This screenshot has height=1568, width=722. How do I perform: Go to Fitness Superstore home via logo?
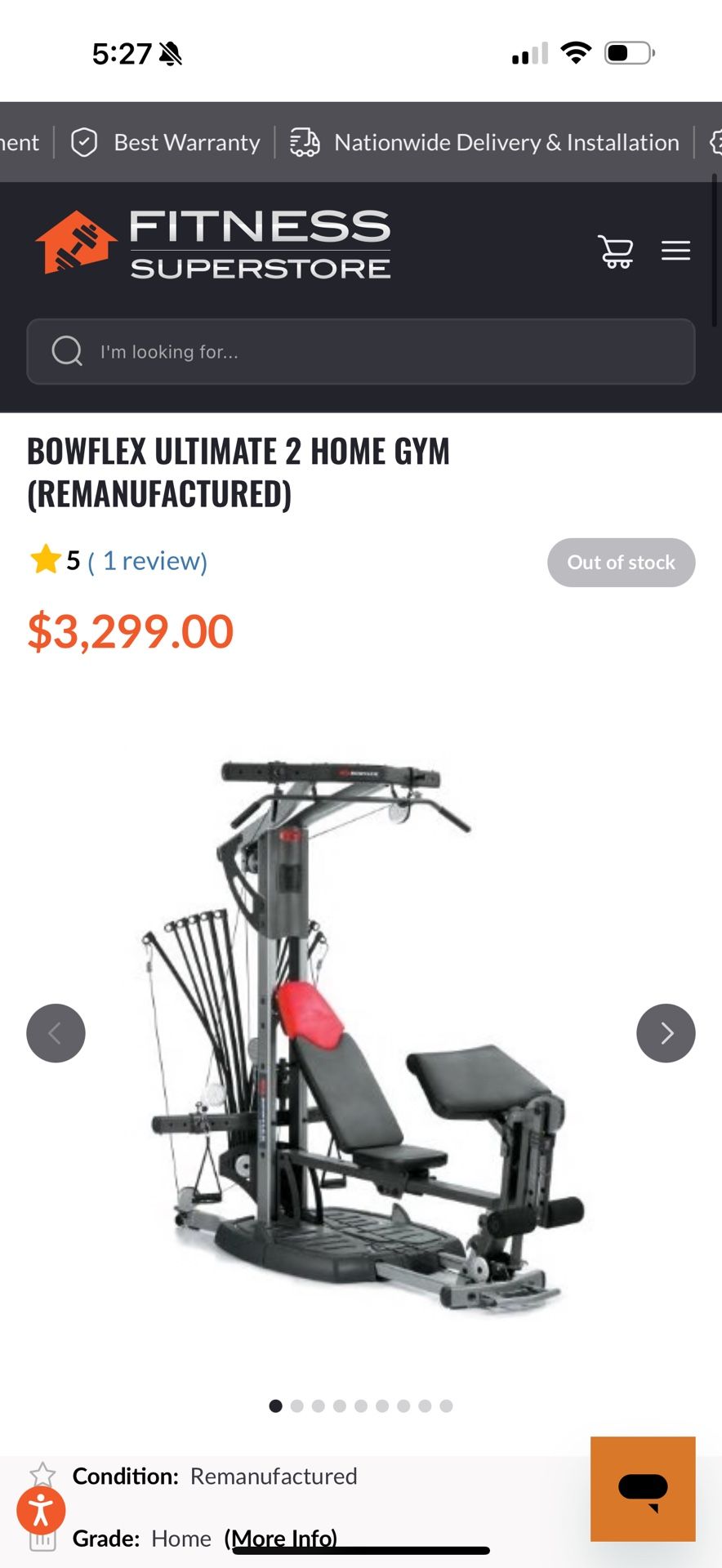pos(212,244)
